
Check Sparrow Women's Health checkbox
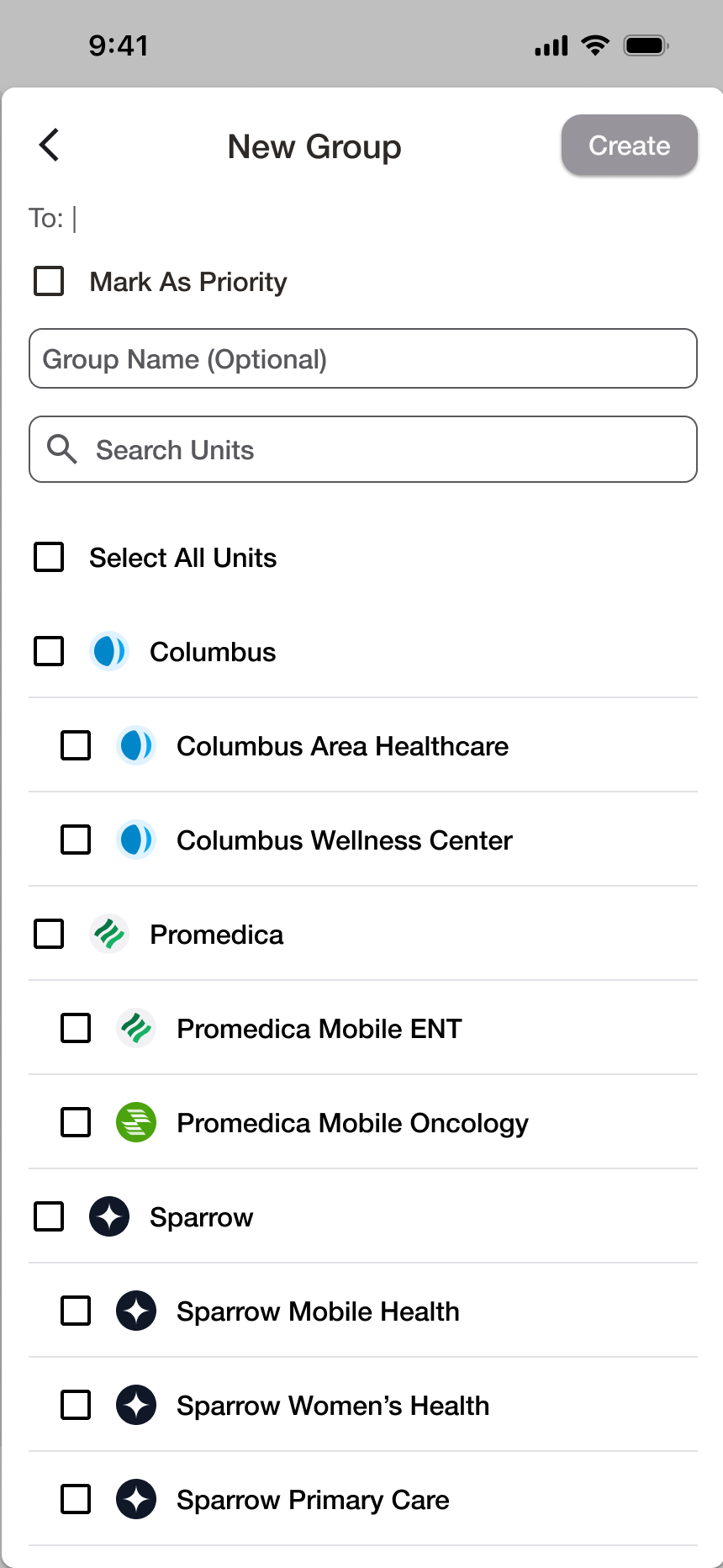point(75,1405)
